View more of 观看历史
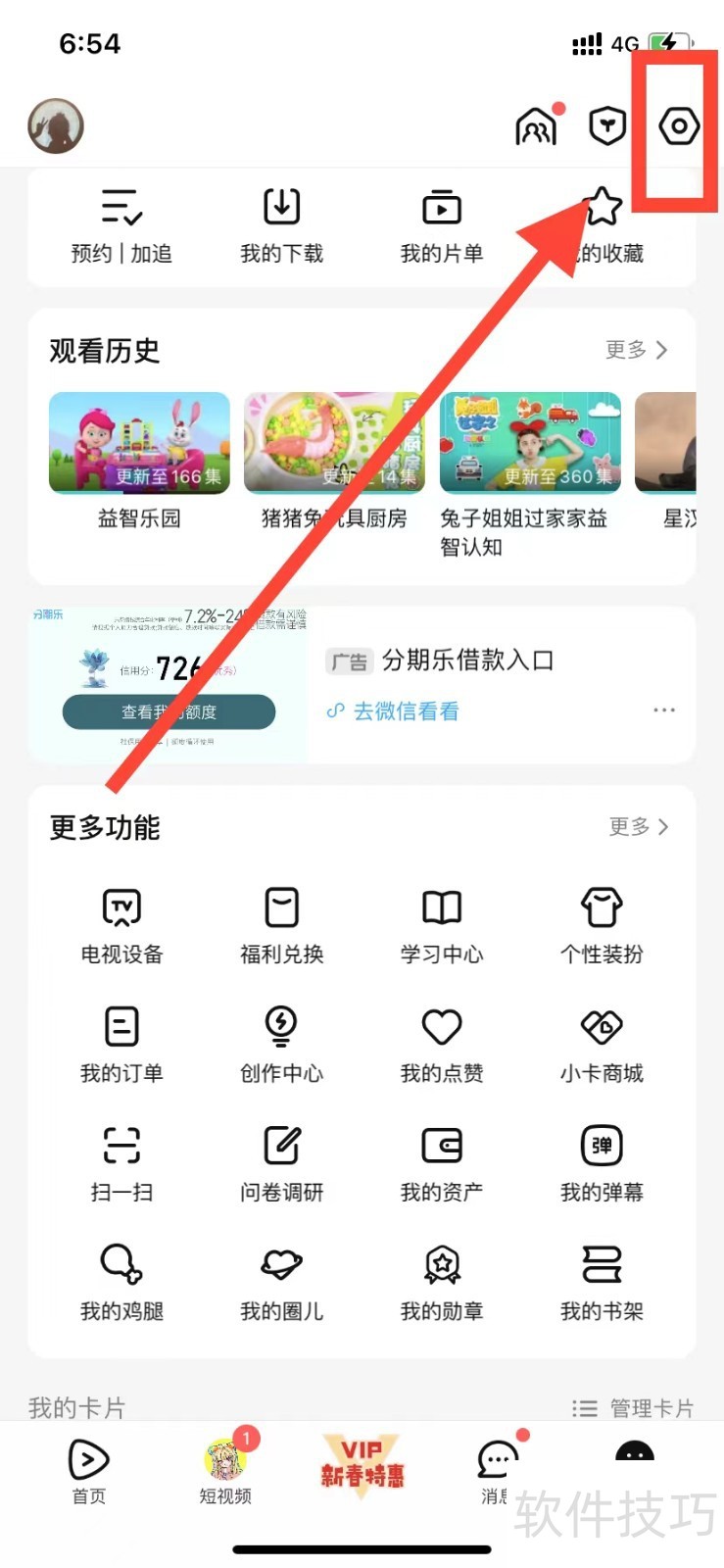724x1568 pixels. [x=636, y=350]
